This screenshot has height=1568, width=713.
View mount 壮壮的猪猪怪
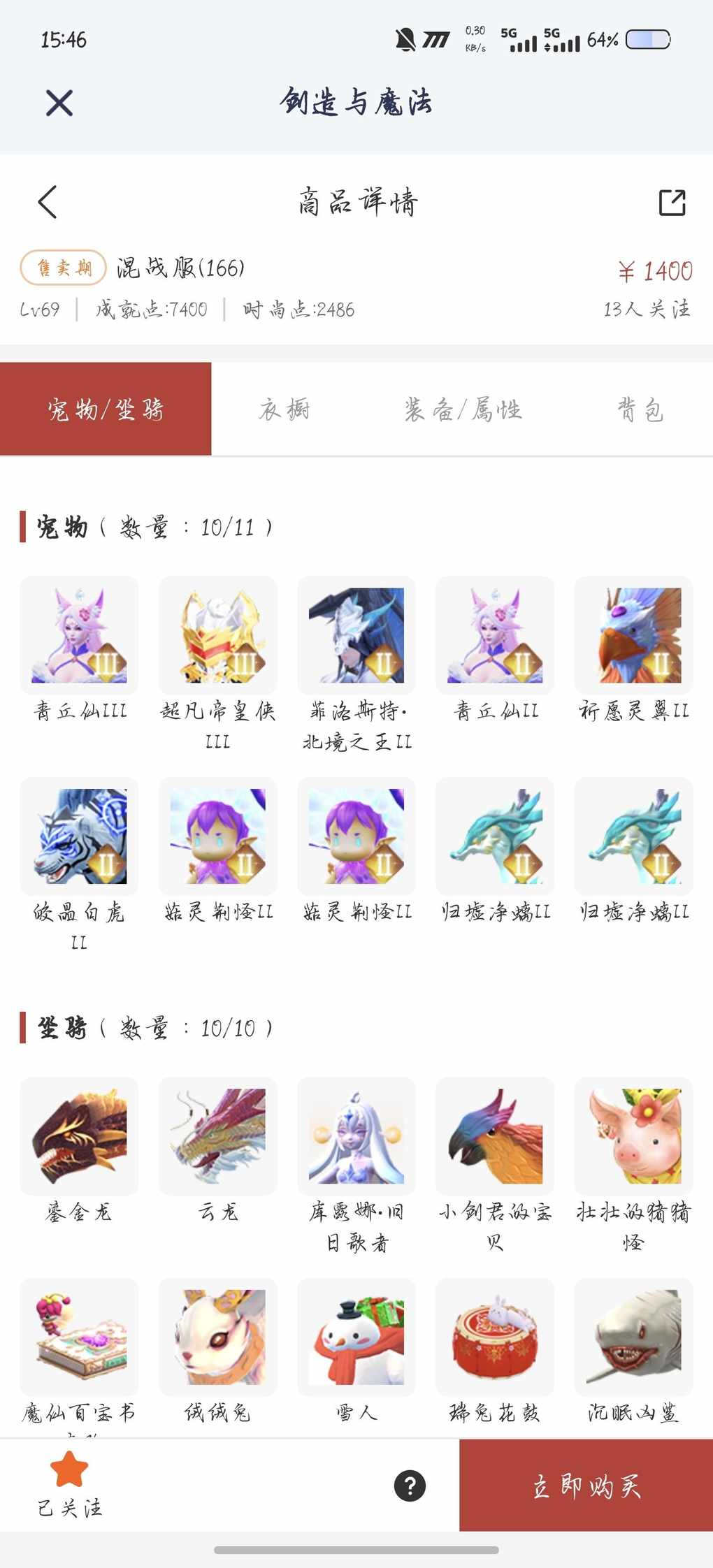point(633,1136)
